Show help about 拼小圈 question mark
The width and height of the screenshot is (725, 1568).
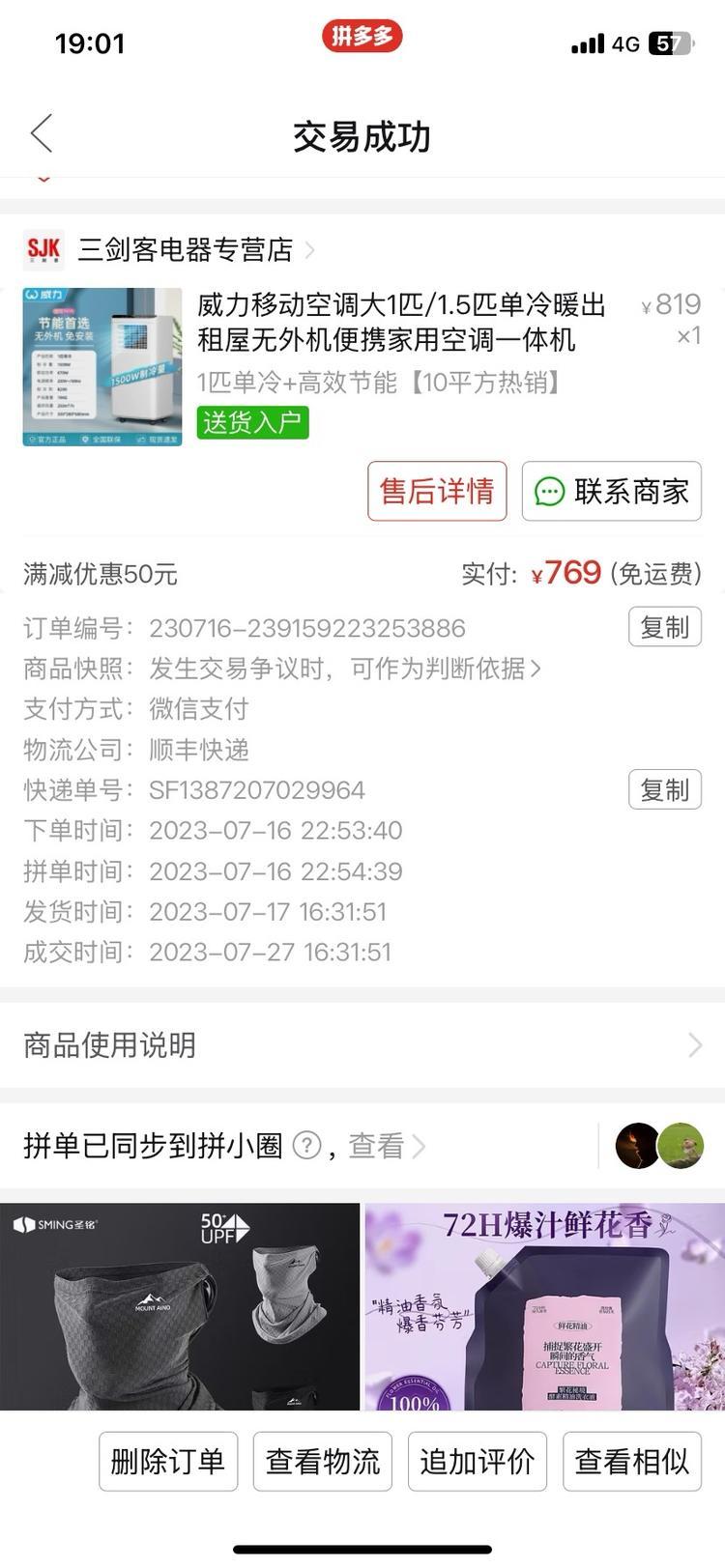pyautogui.click(x=306, y=1146)
